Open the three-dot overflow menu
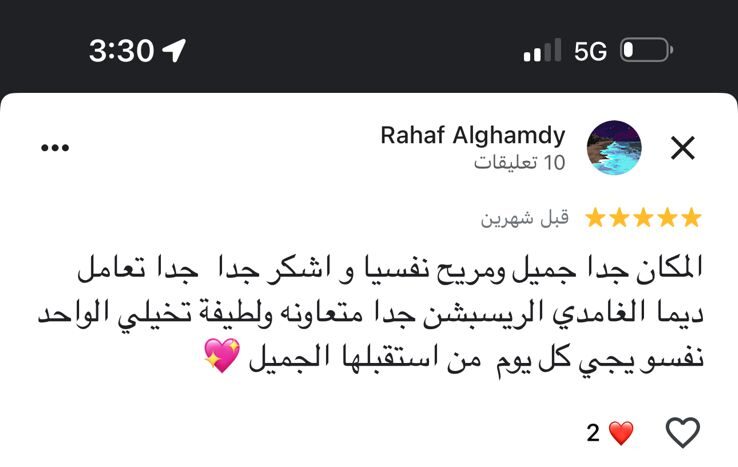 coord(55,148)
